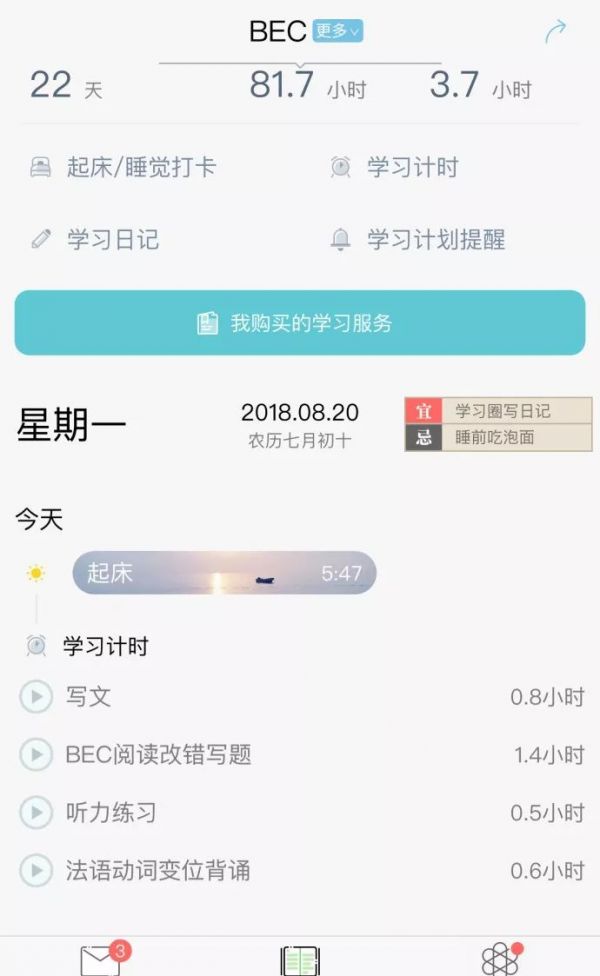
Task: Start the timer for 法语动词变位背诵
Action: tap(36, 870)
